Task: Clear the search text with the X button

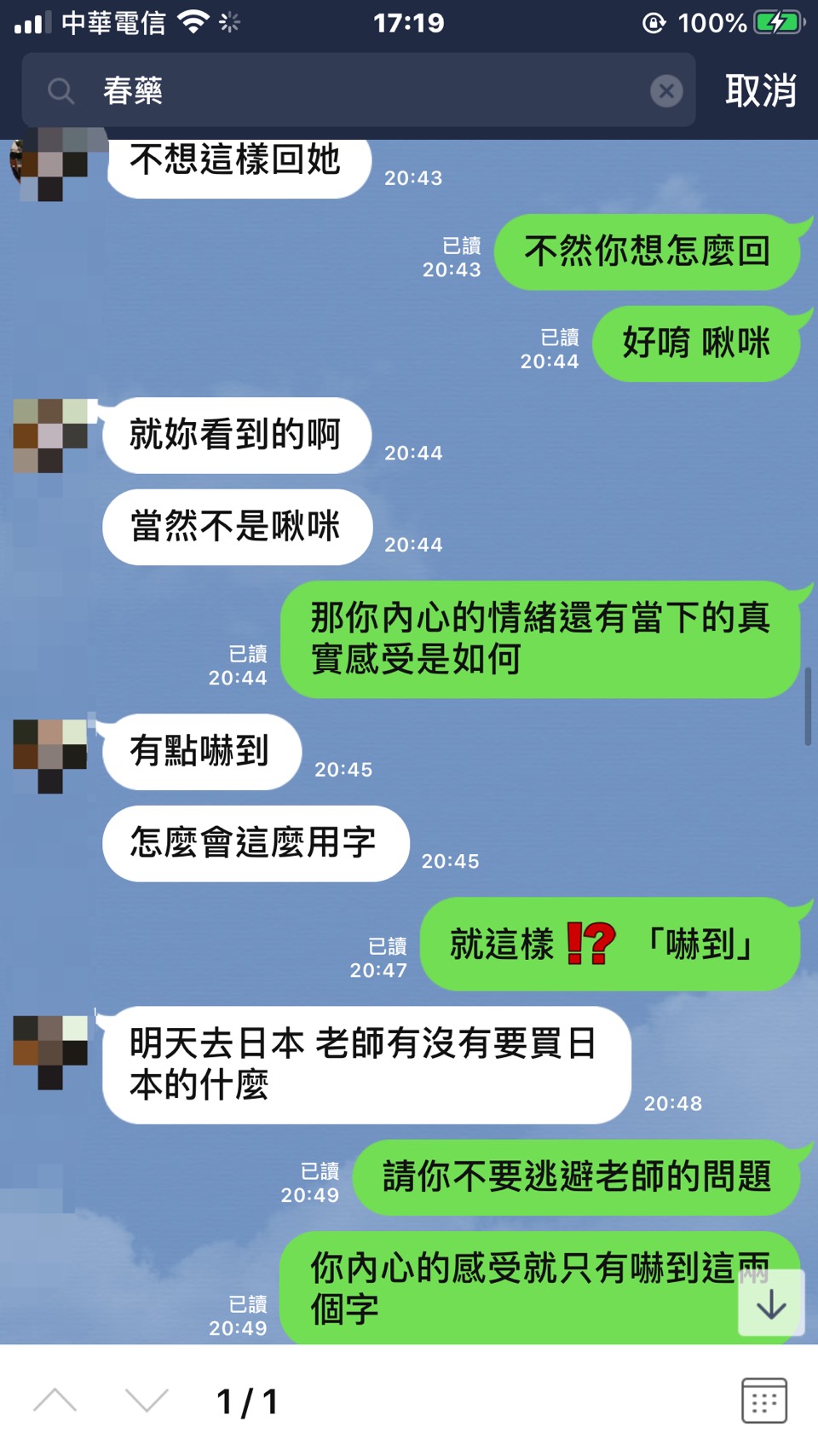Action: pyautogui.click(x=666, y=91)
